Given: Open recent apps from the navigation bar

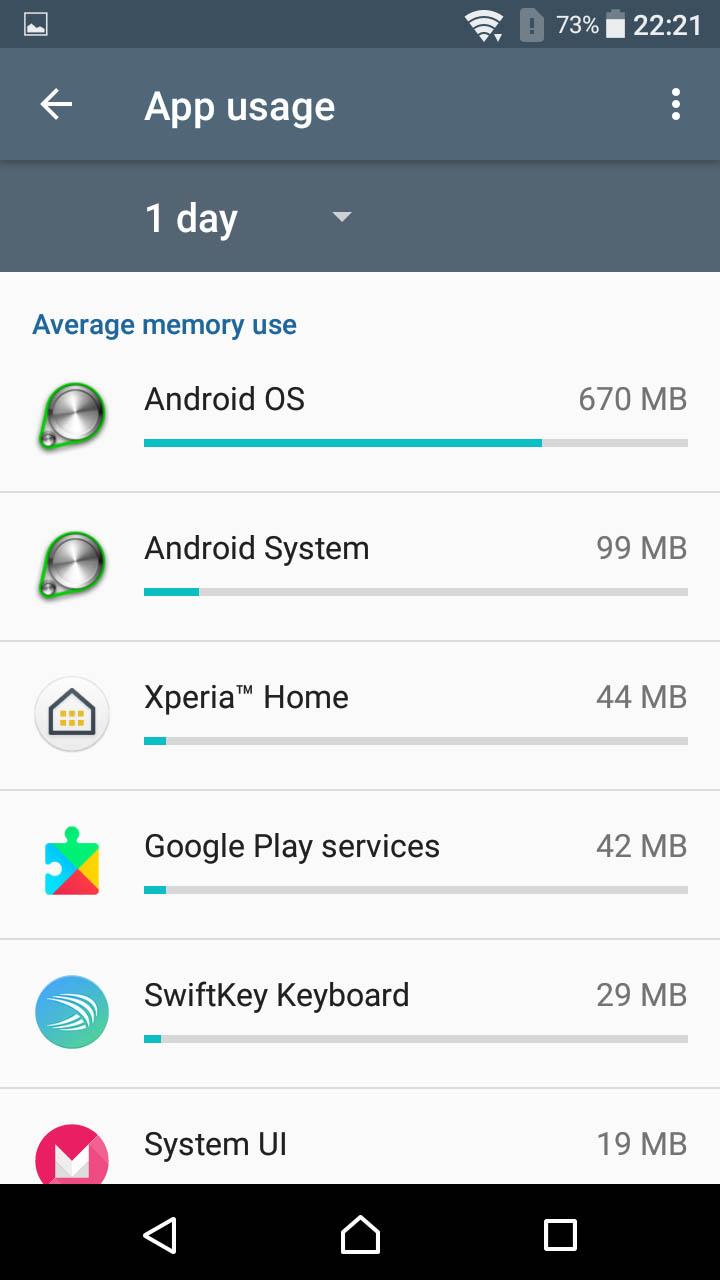Looking at the screenshot, I should coord(560,1234).
